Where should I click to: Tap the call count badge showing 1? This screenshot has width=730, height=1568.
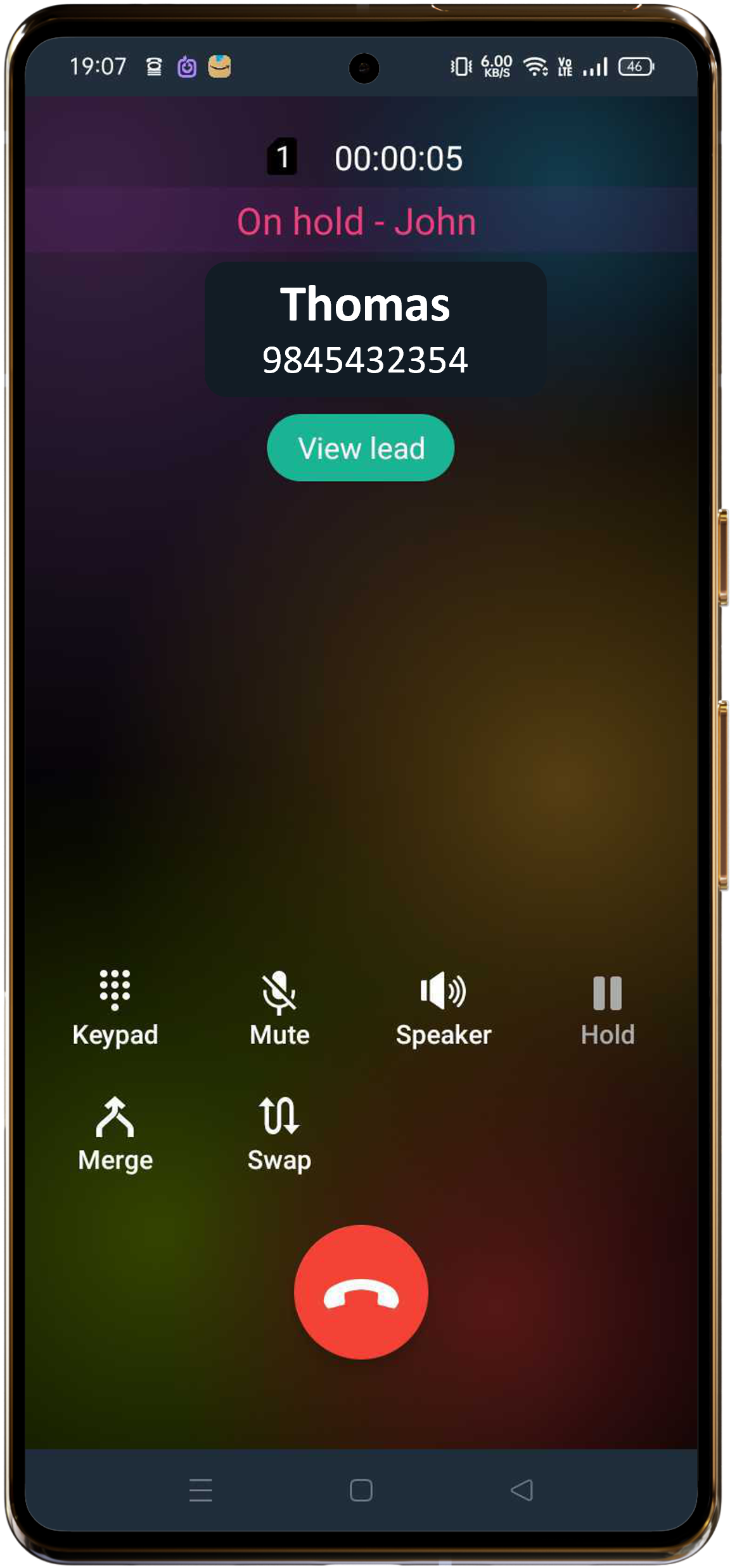point(283,158)
